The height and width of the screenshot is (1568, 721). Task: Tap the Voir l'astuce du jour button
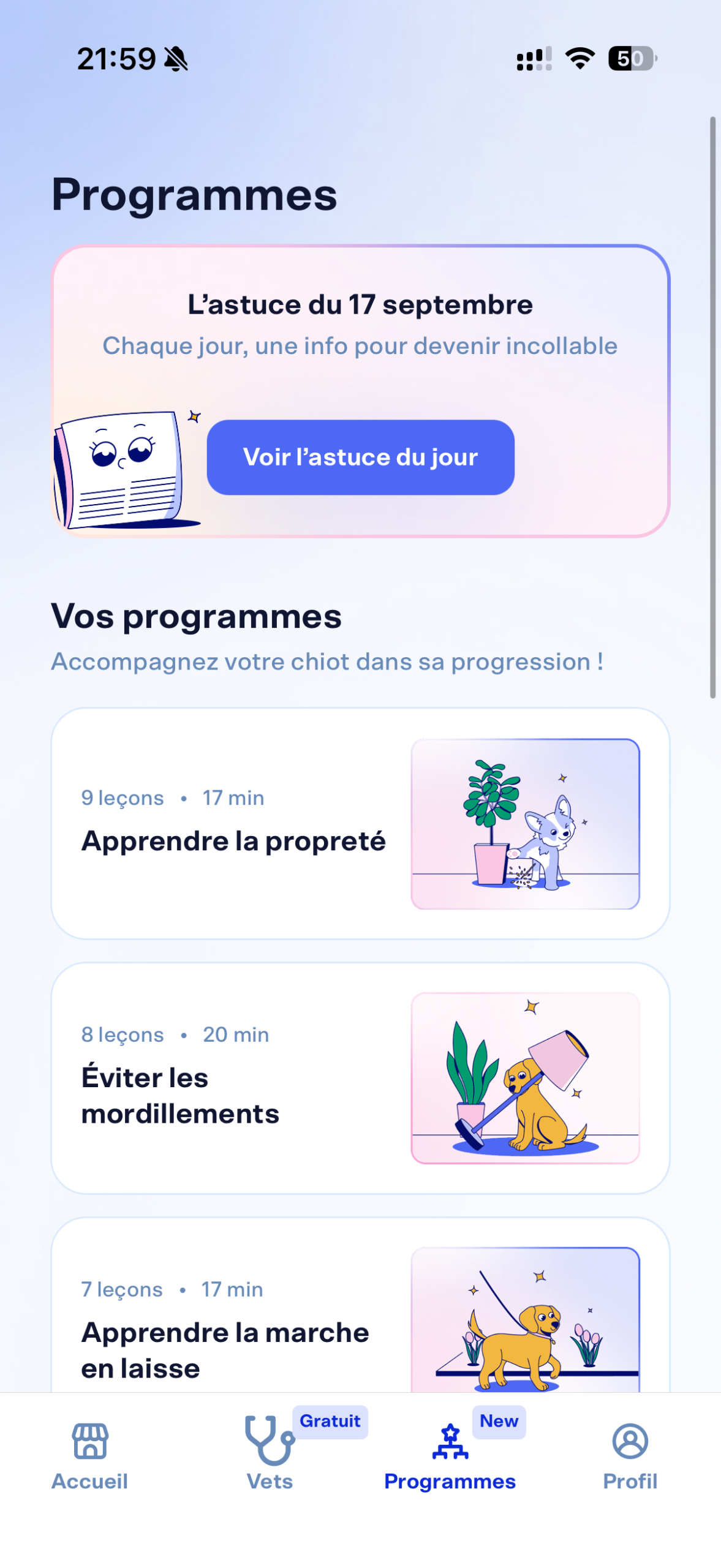[x=360, y=457]
